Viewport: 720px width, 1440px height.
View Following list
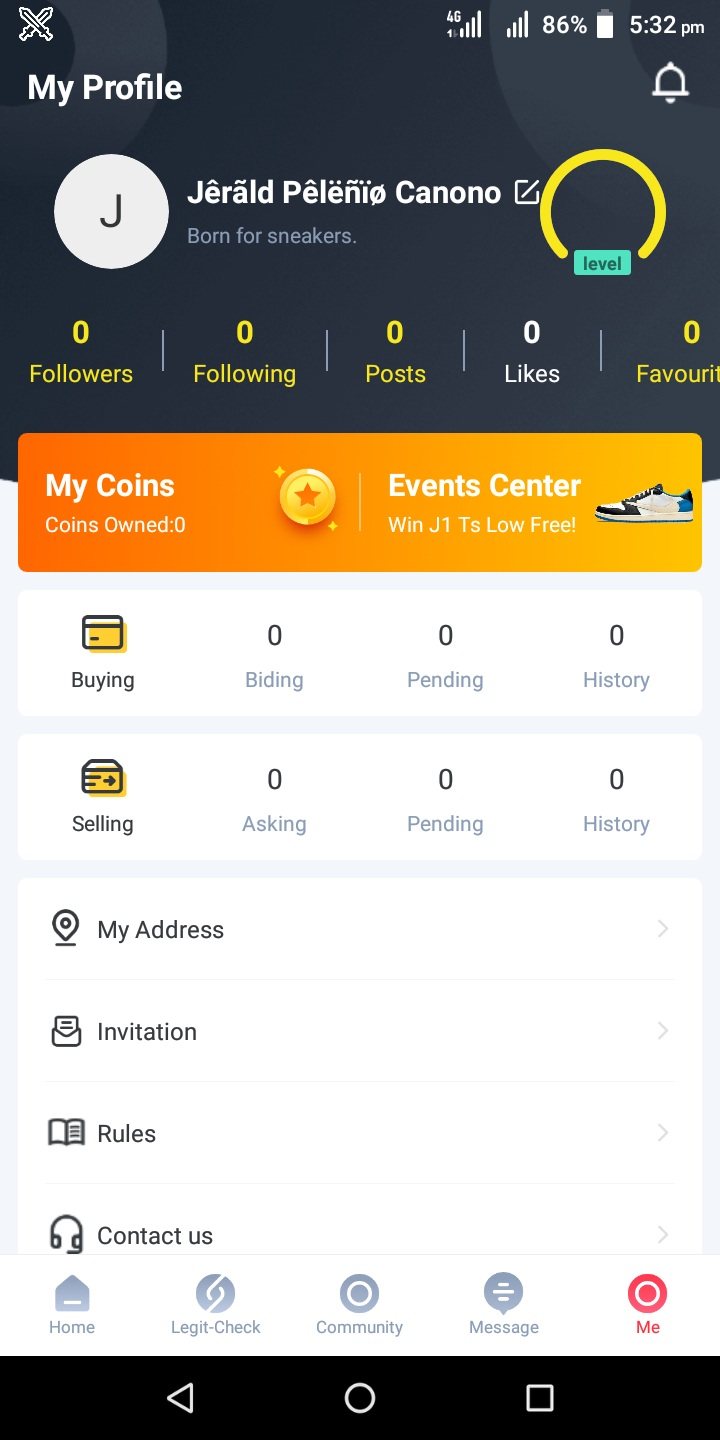pyautogui.click(x=244, y=352)
